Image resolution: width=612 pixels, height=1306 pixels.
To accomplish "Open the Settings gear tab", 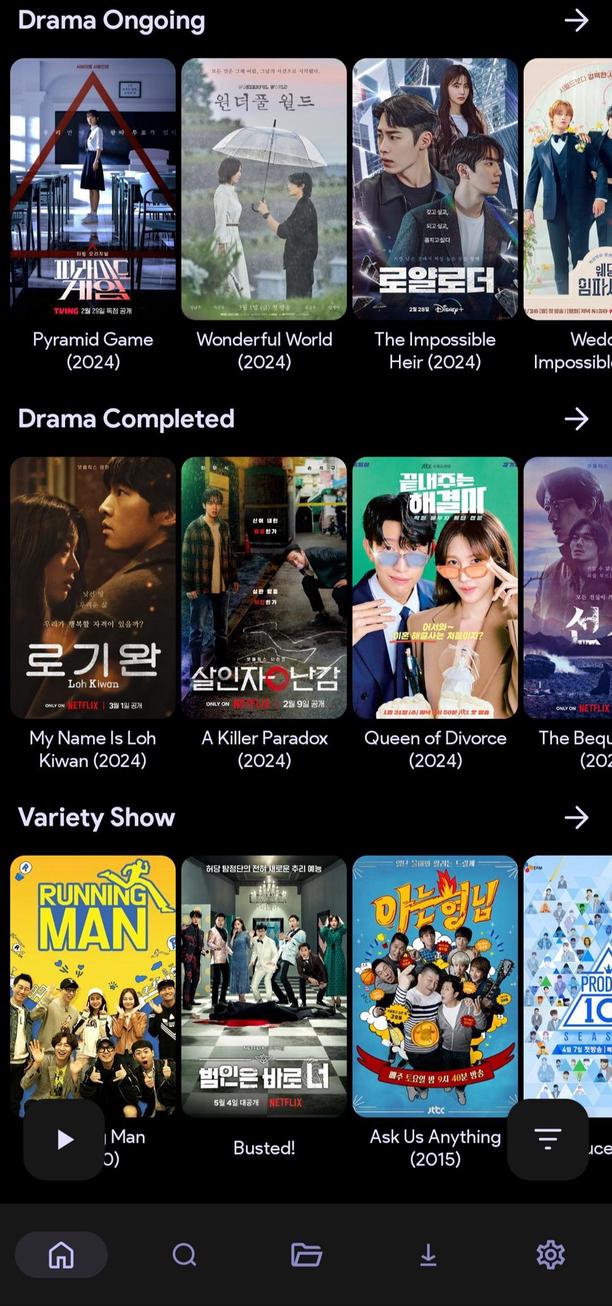I will 550,1254.
